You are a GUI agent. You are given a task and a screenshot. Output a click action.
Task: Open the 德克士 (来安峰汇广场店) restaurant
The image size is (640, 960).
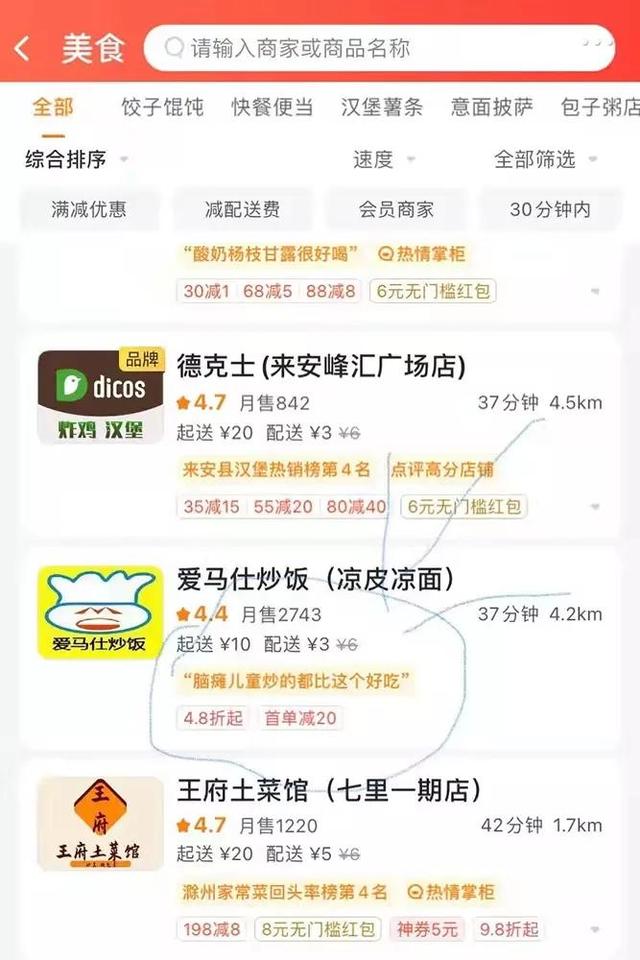tap(320, 367)
